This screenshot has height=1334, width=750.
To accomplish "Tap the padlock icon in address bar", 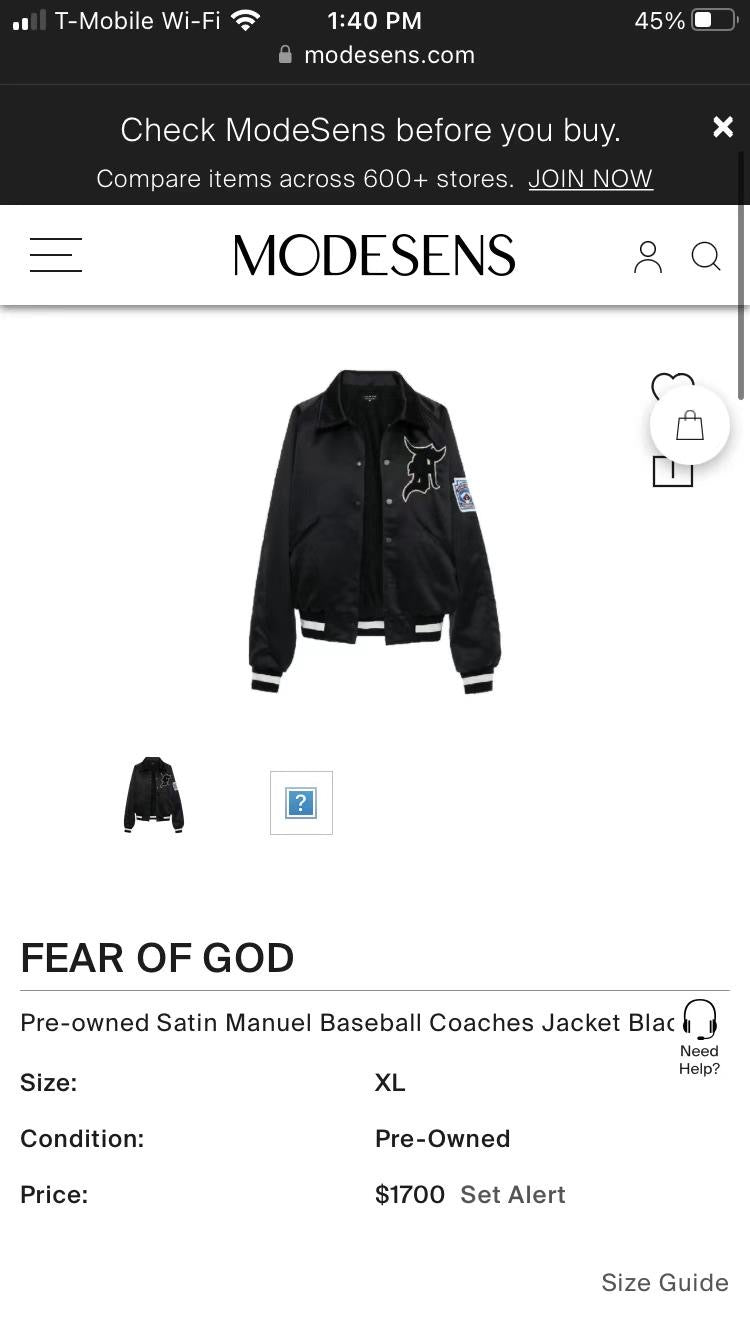I will (284, 55).
